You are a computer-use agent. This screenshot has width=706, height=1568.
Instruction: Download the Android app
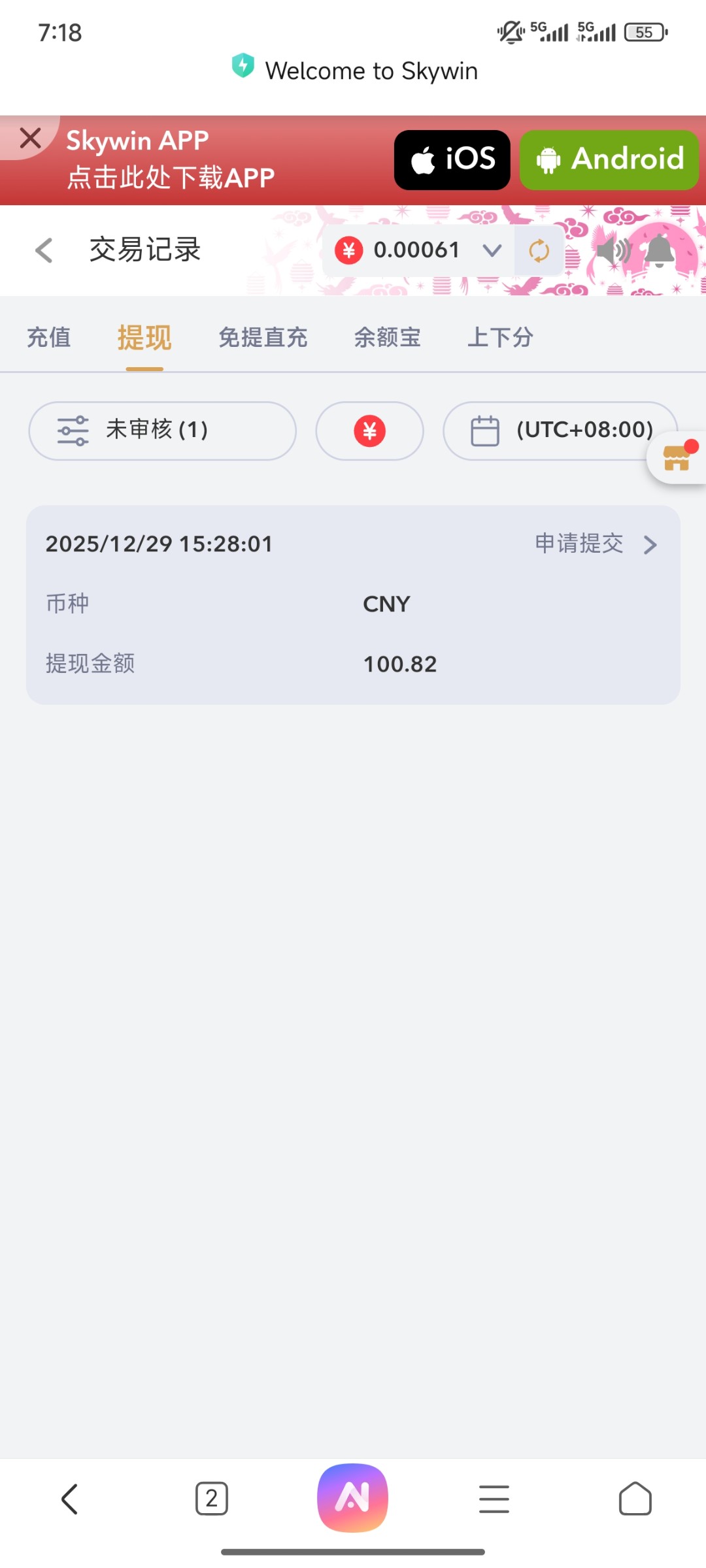[609, 160]
